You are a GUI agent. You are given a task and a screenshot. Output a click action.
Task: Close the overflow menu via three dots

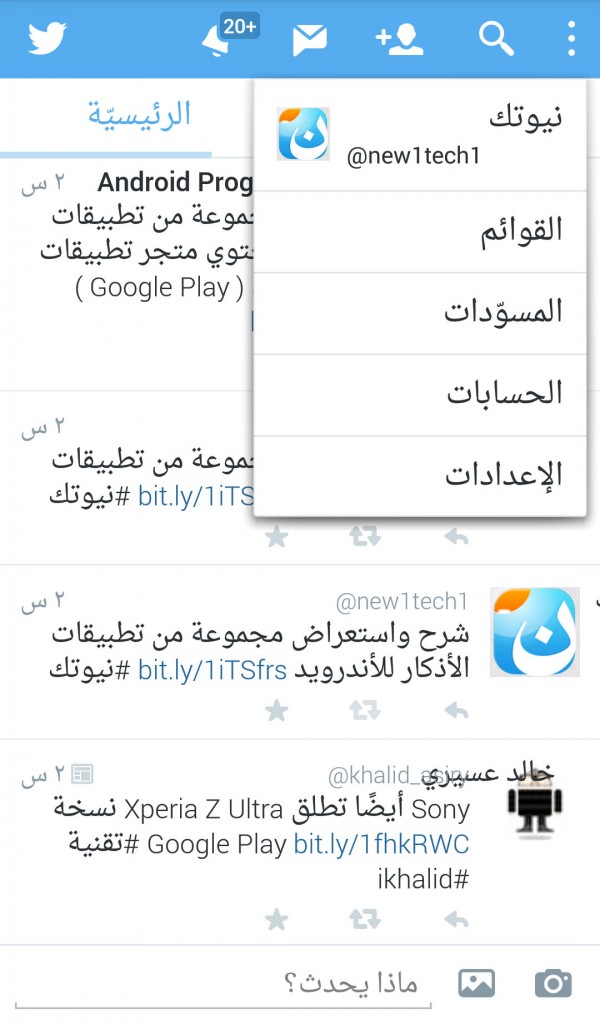point(571,39)
